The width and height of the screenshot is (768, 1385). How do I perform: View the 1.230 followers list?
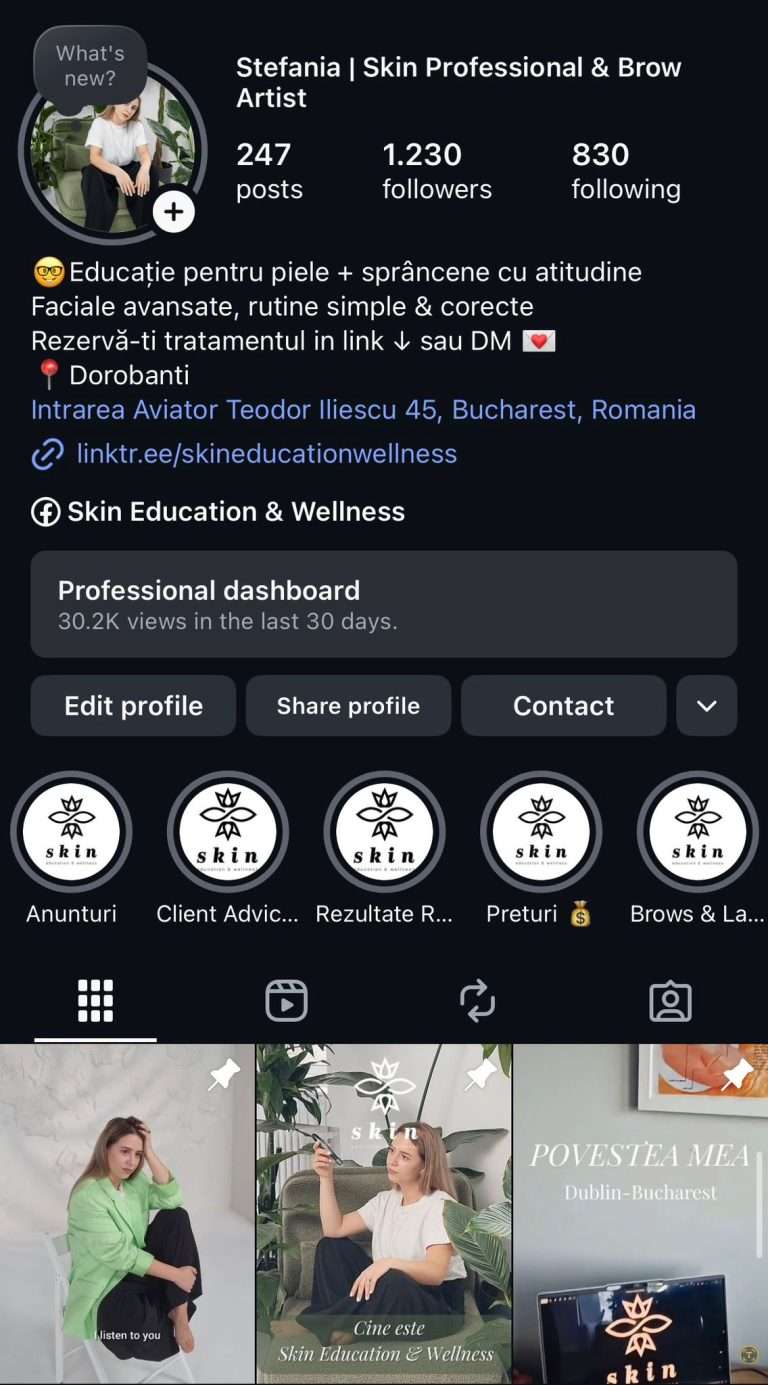point(436,169)
